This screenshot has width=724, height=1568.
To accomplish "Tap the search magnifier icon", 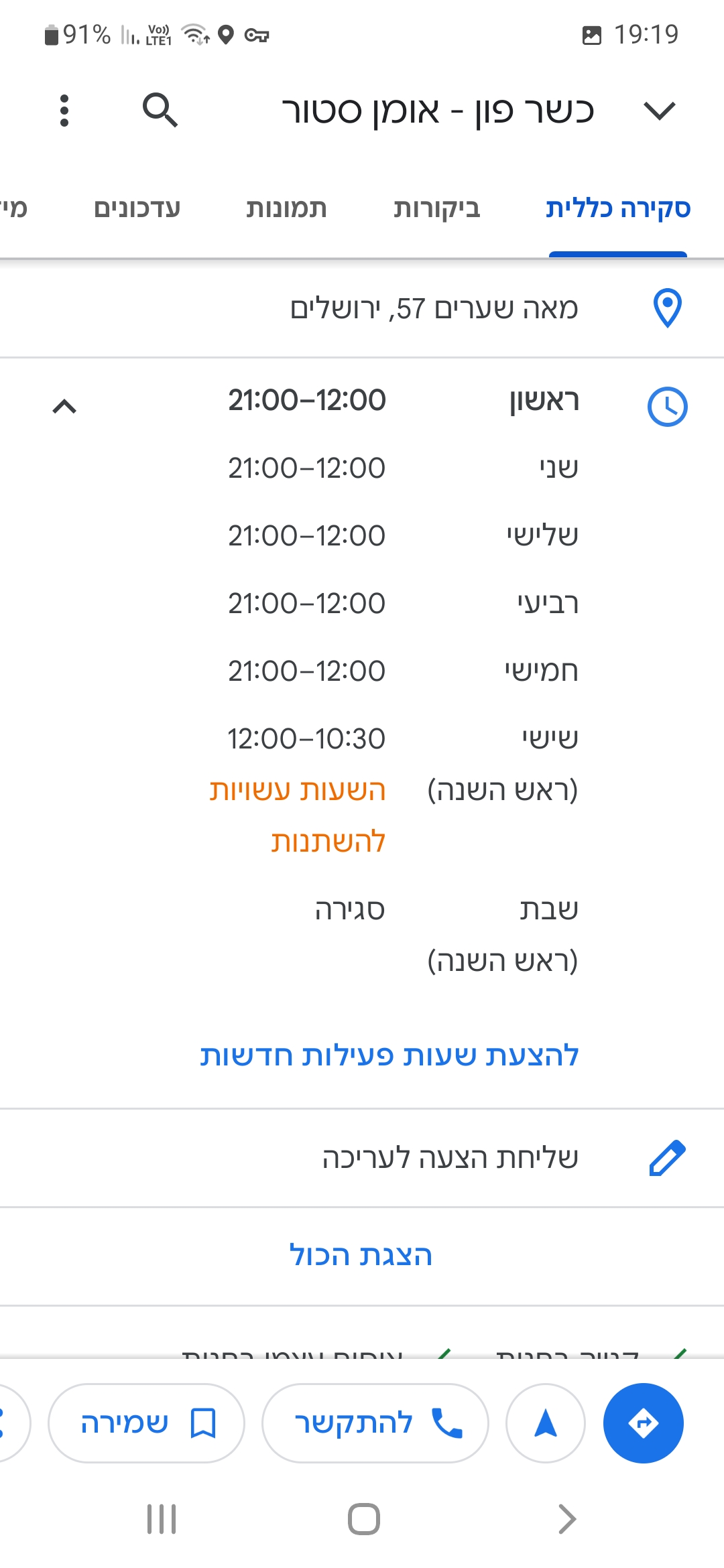I will point(160,111).
